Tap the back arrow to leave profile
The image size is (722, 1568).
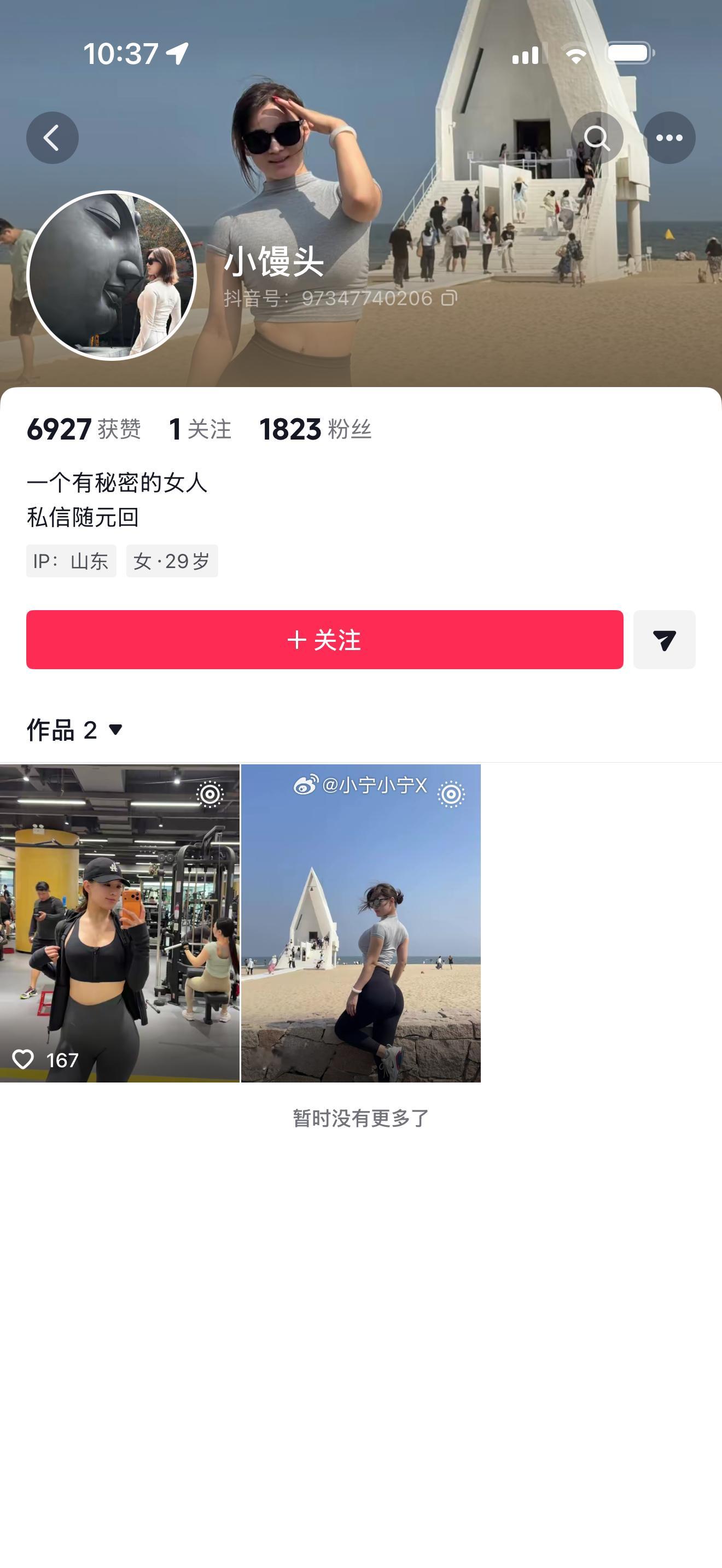click(53, 137)
